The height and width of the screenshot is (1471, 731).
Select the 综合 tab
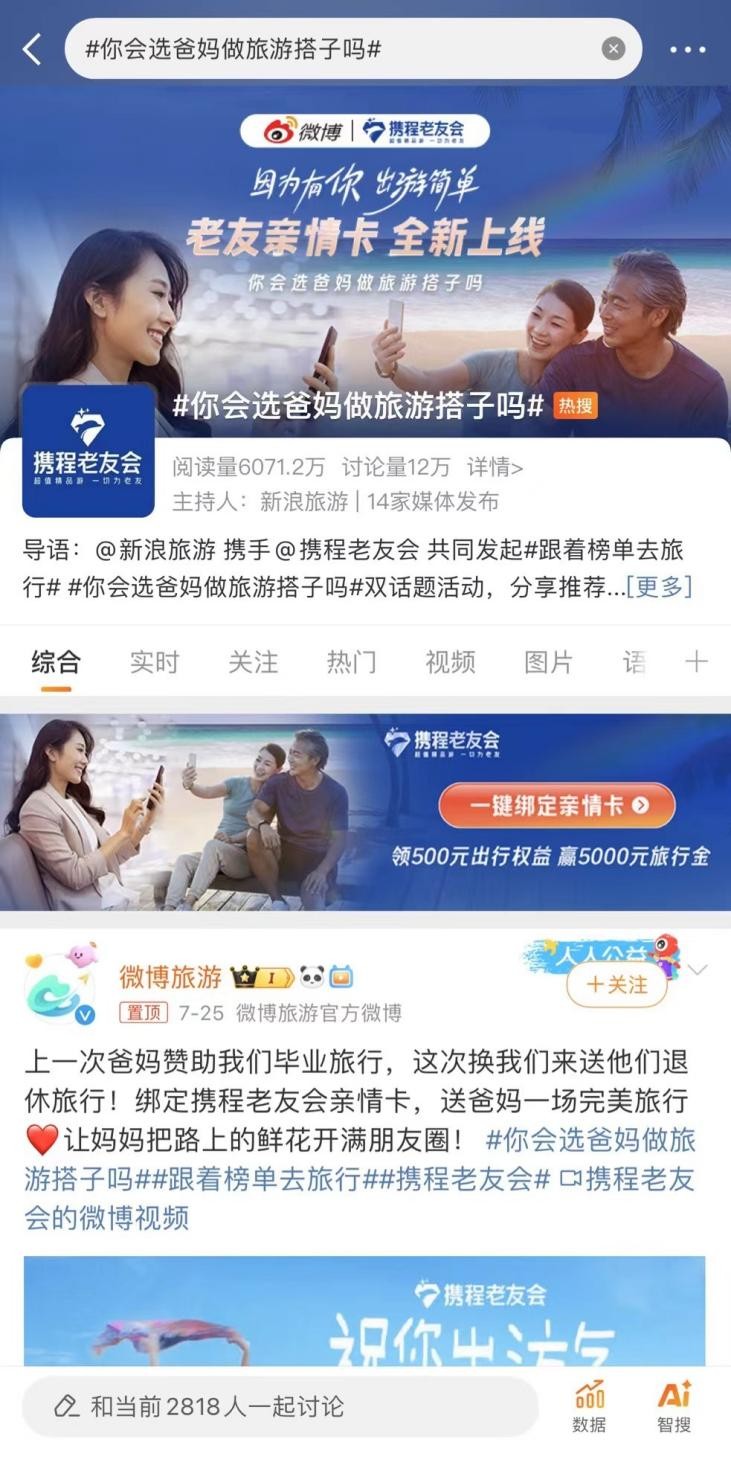click(56, 662)
